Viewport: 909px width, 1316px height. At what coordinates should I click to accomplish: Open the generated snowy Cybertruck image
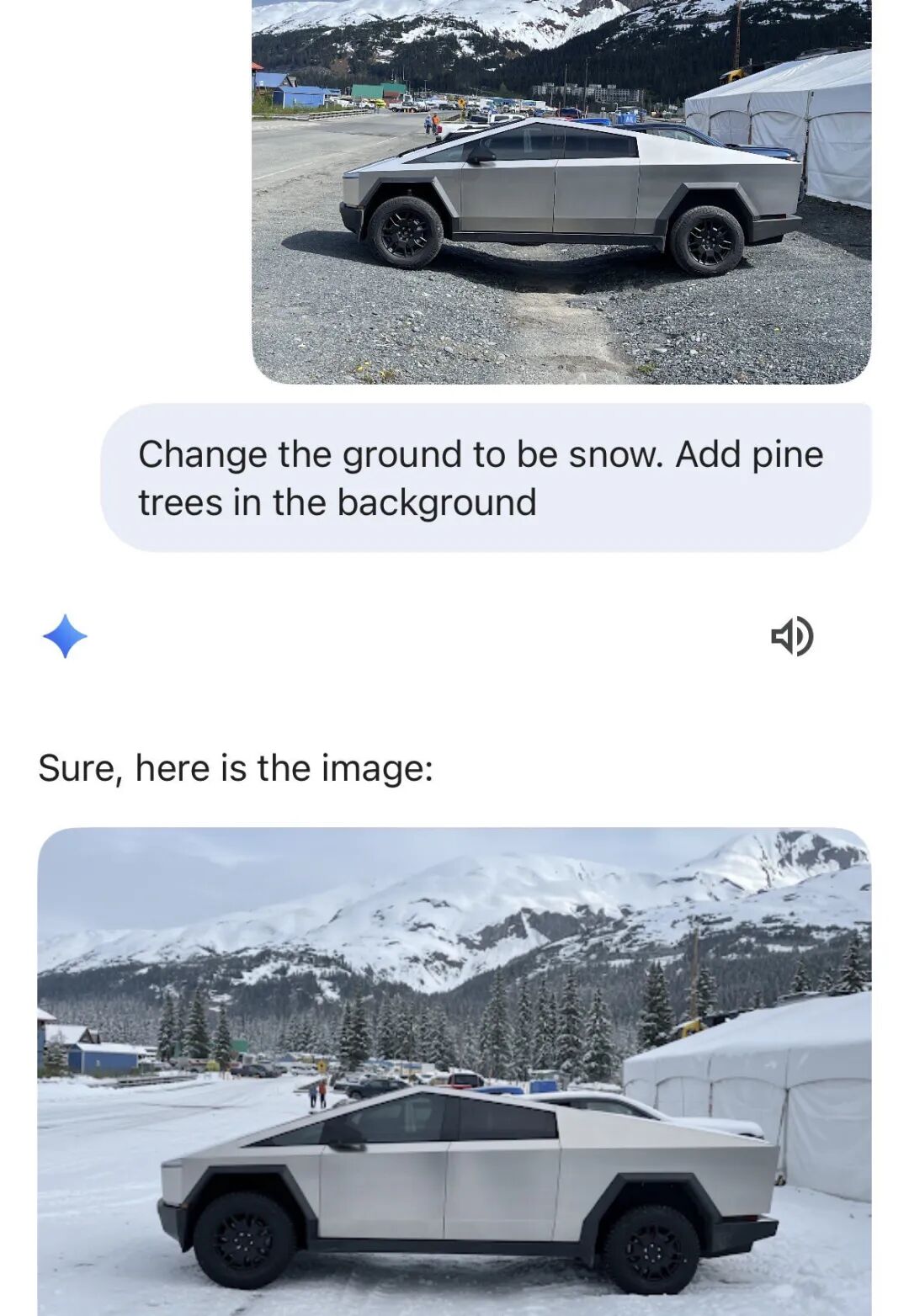tap(454, 1072)
